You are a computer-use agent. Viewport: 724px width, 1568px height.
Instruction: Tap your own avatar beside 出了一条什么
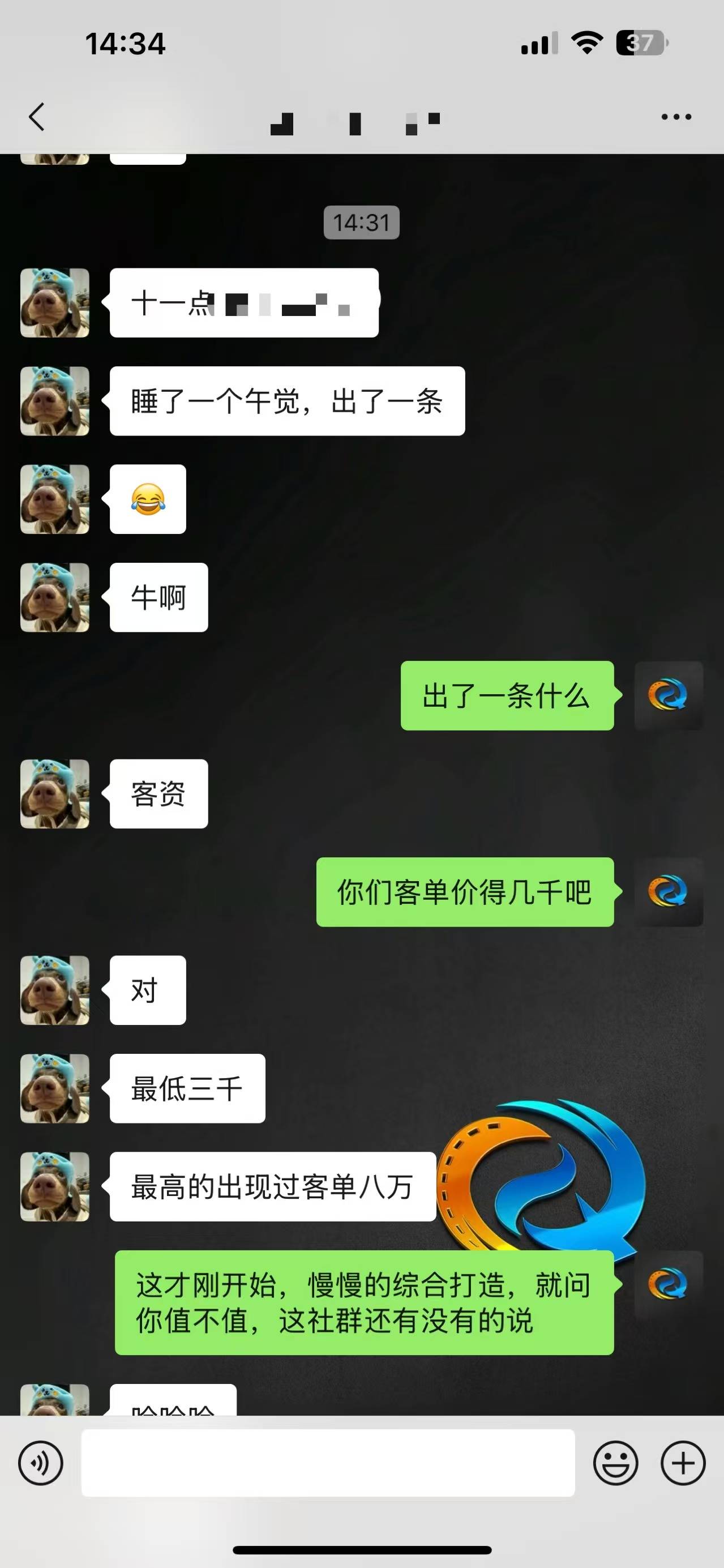coord(668,696)
